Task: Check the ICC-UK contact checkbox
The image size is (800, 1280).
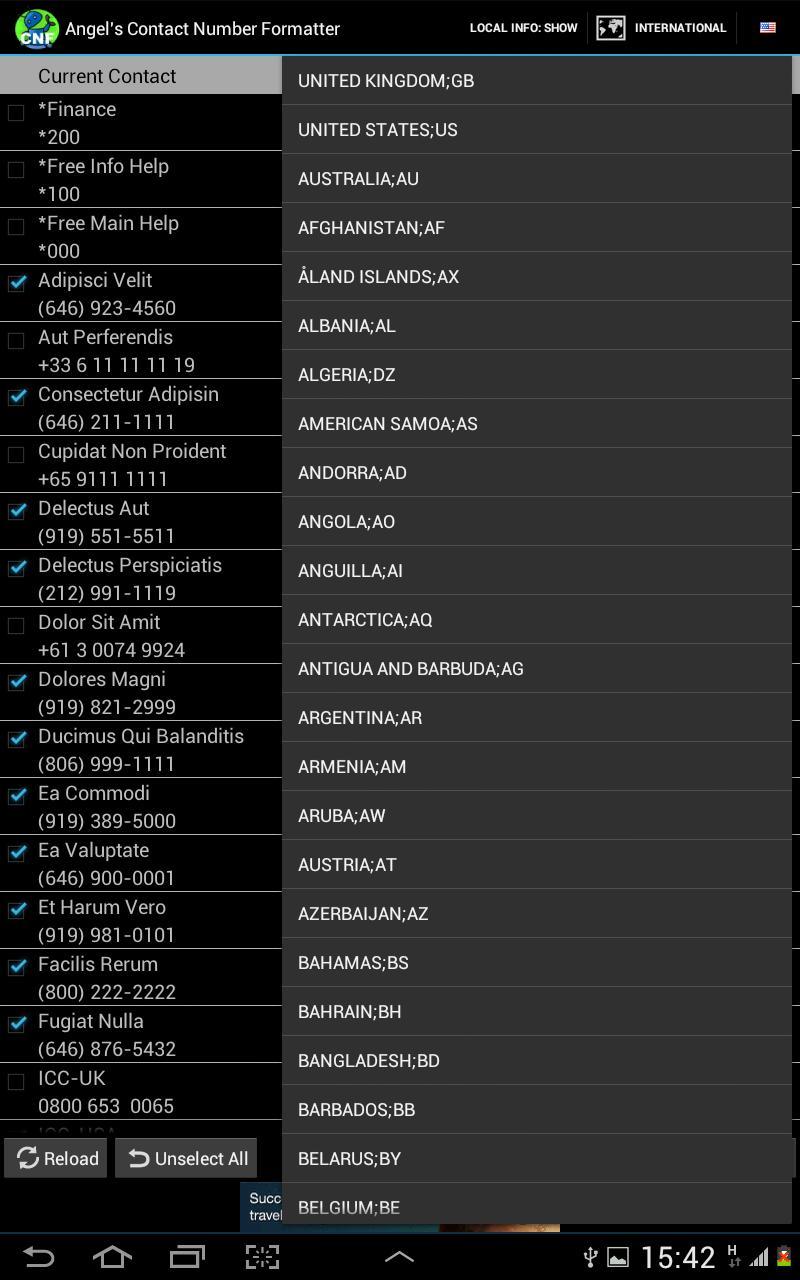Action: pyautogui.click(x=16, y=1081)
